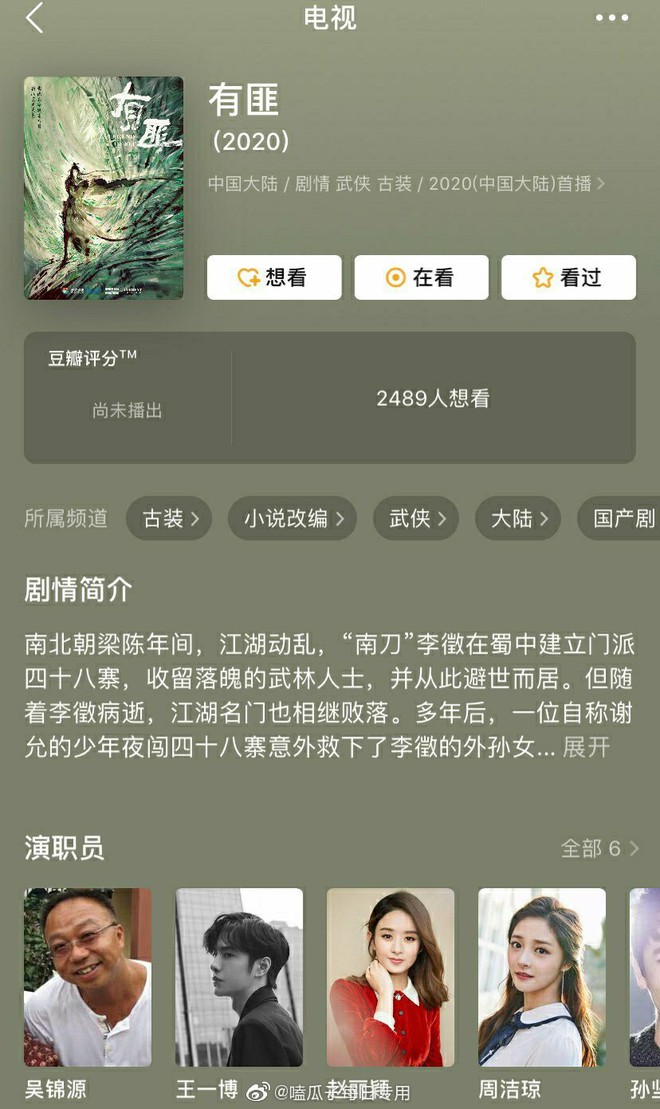Mark the show as 想看

pyautogui.click(x=274, y=278)
